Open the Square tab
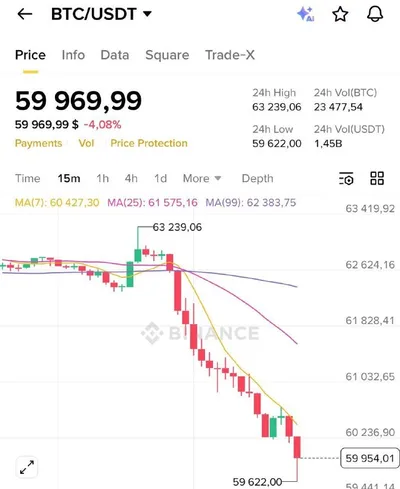Image resolution: width=400 pixels, height=489 pixels. click(x=167, y=55)
